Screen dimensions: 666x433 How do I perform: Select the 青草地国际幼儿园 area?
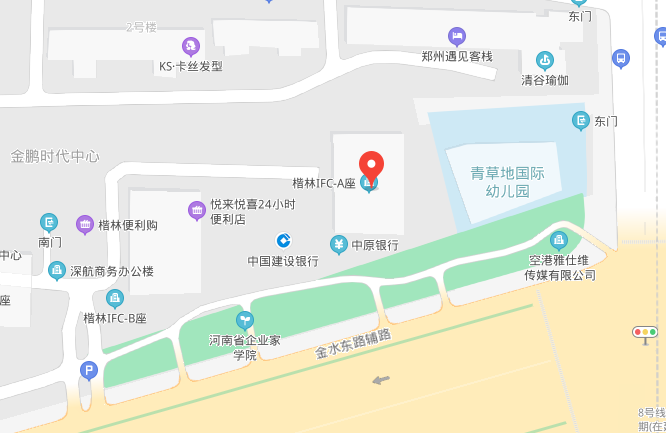(507, 180)
